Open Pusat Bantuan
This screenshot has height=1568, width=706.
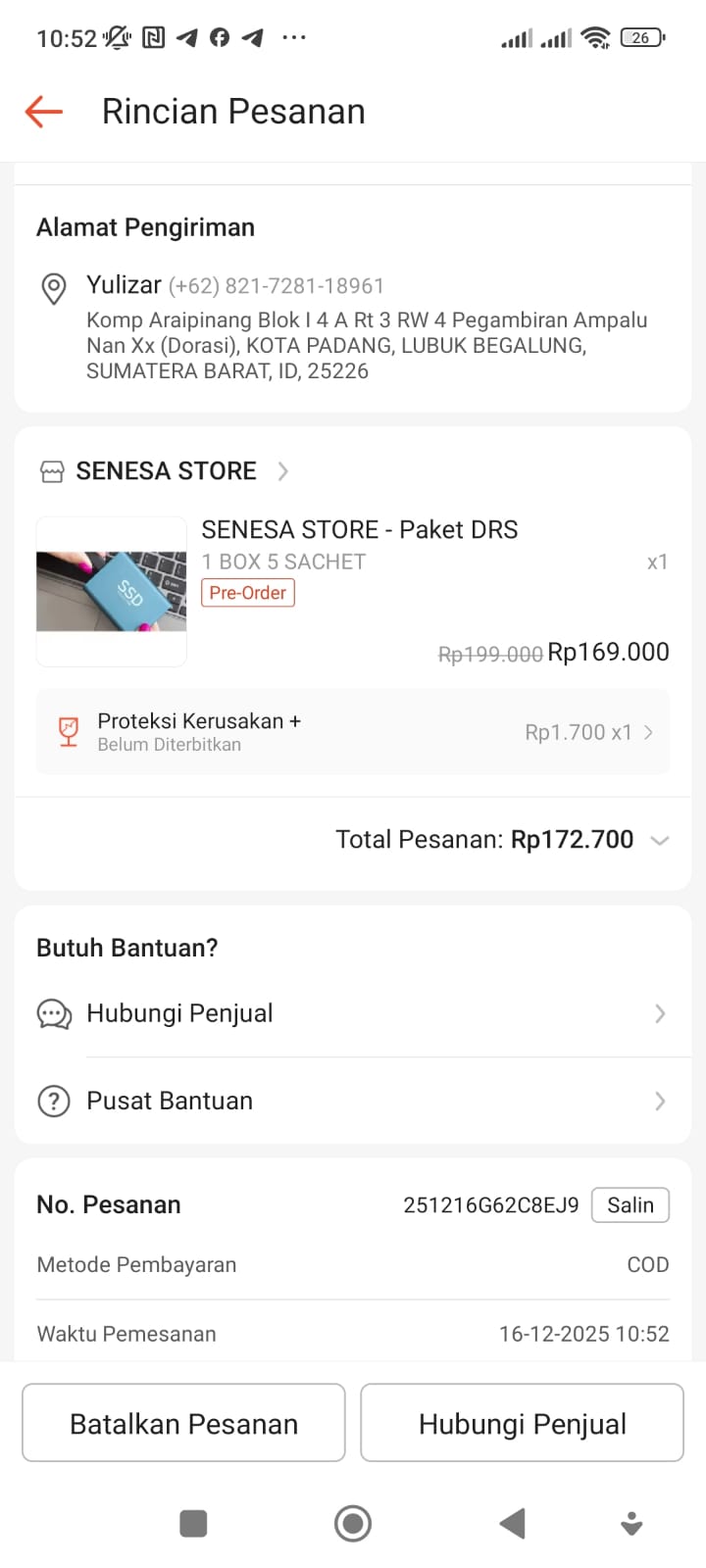click(353, 1101)
